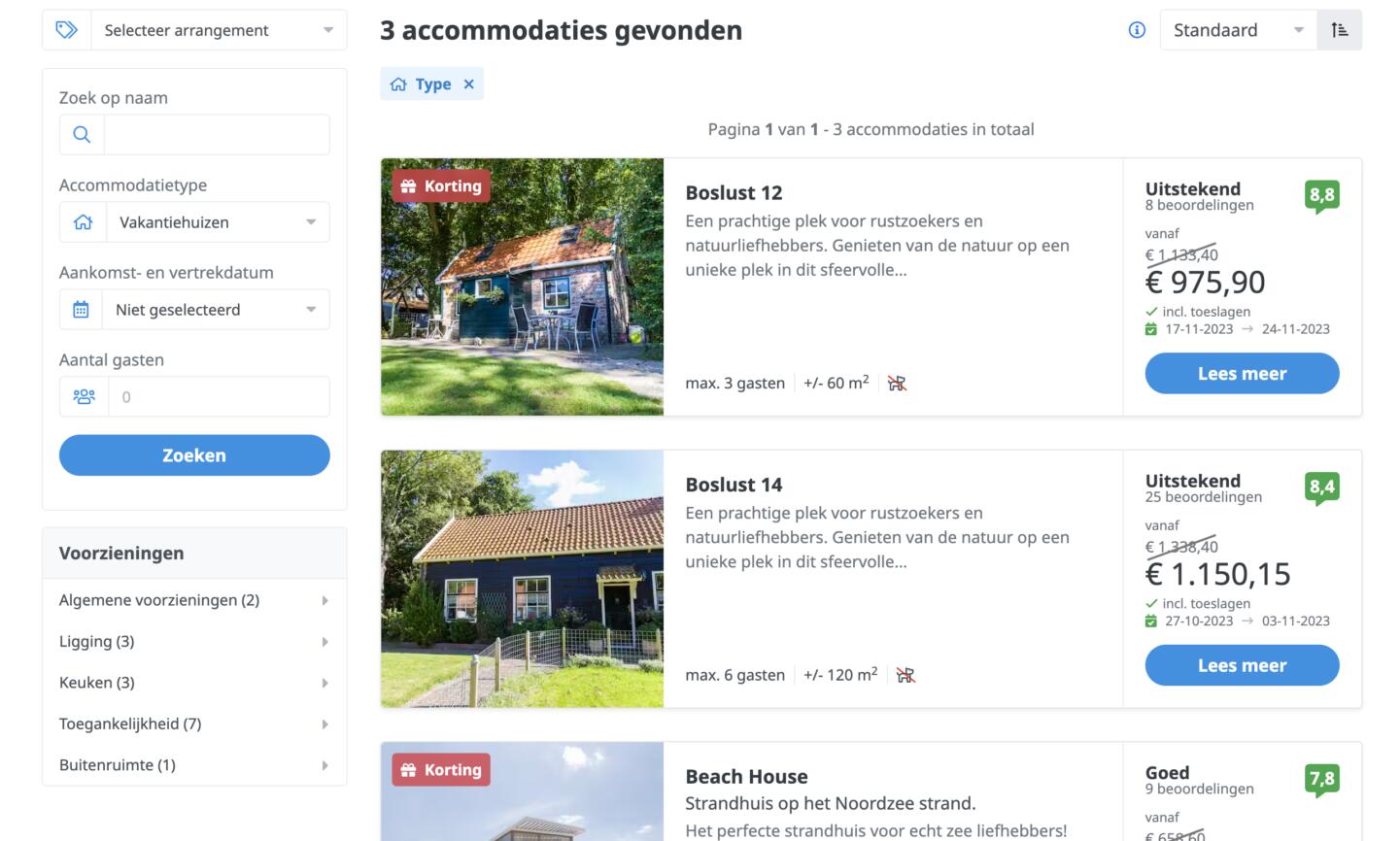
Task: Tap the Zoek op naam search field
Action: 216,134
